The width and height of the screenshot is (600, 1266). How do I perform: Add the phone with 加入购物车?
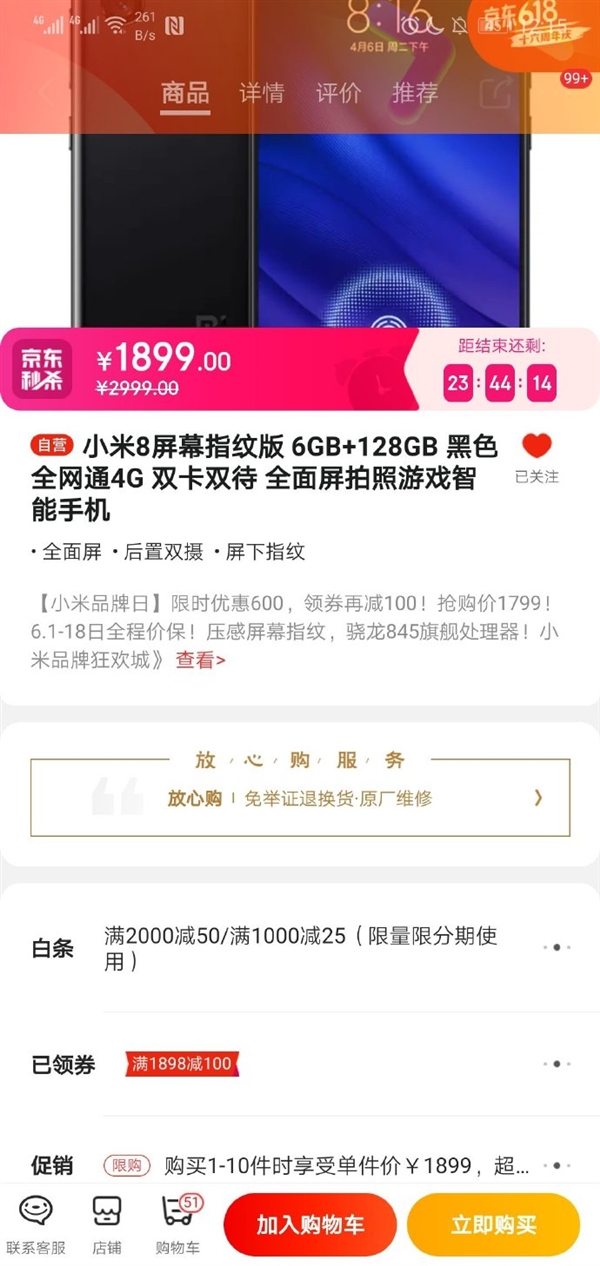[x=310, y=1225]
